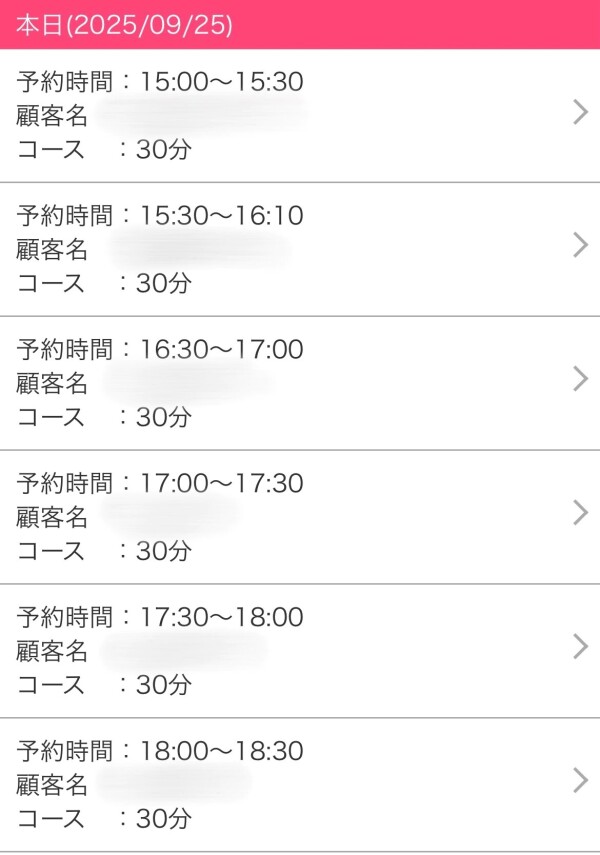The width and height of the screenshot is (600, 855).
Task: Select the 16:30～17:00 booking row
Action: [300, 383]
